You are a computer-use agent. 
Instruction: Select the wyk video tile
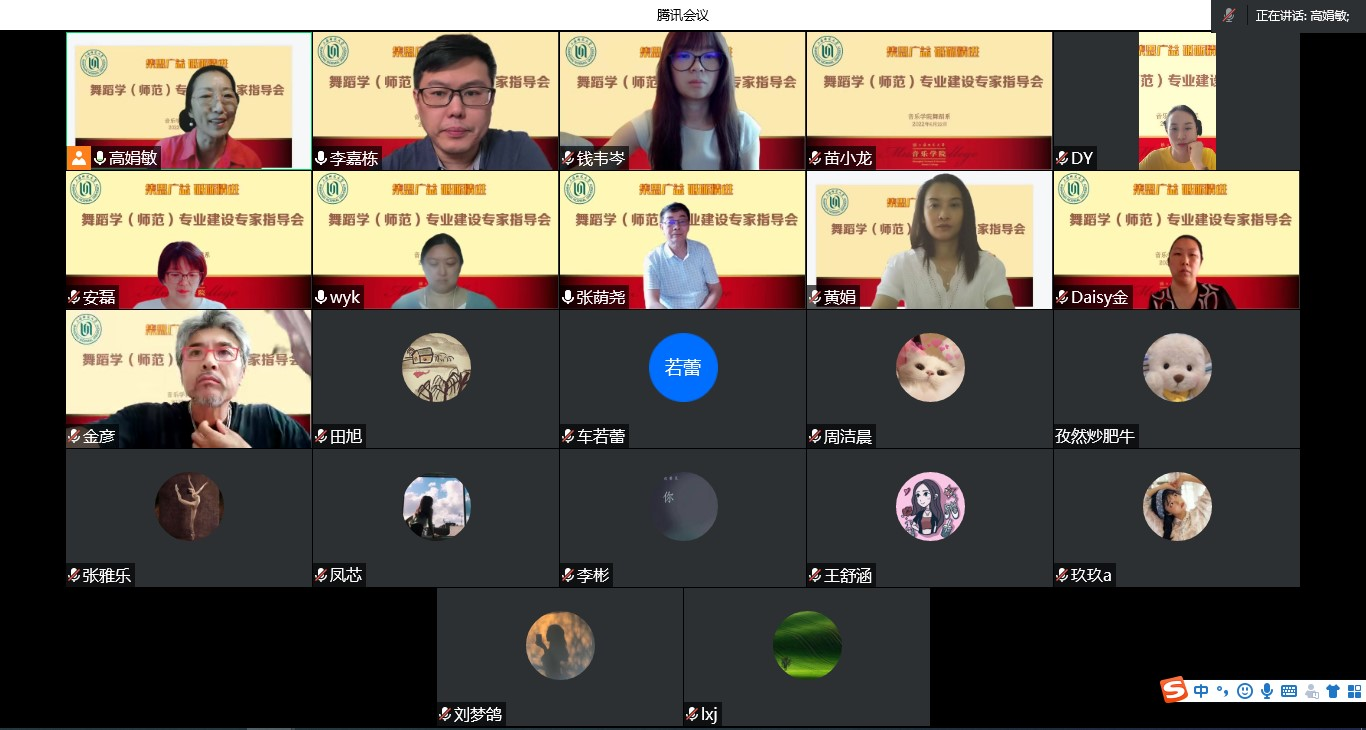tap(435, 240)
